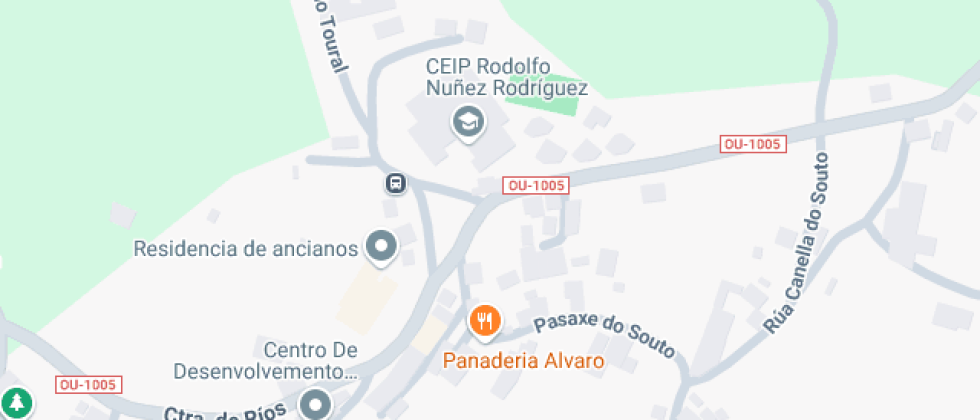Open CEIP Rodolfo Nuñez Rodríguez school marker
This screenshot has width=980, height=420.
467,124
